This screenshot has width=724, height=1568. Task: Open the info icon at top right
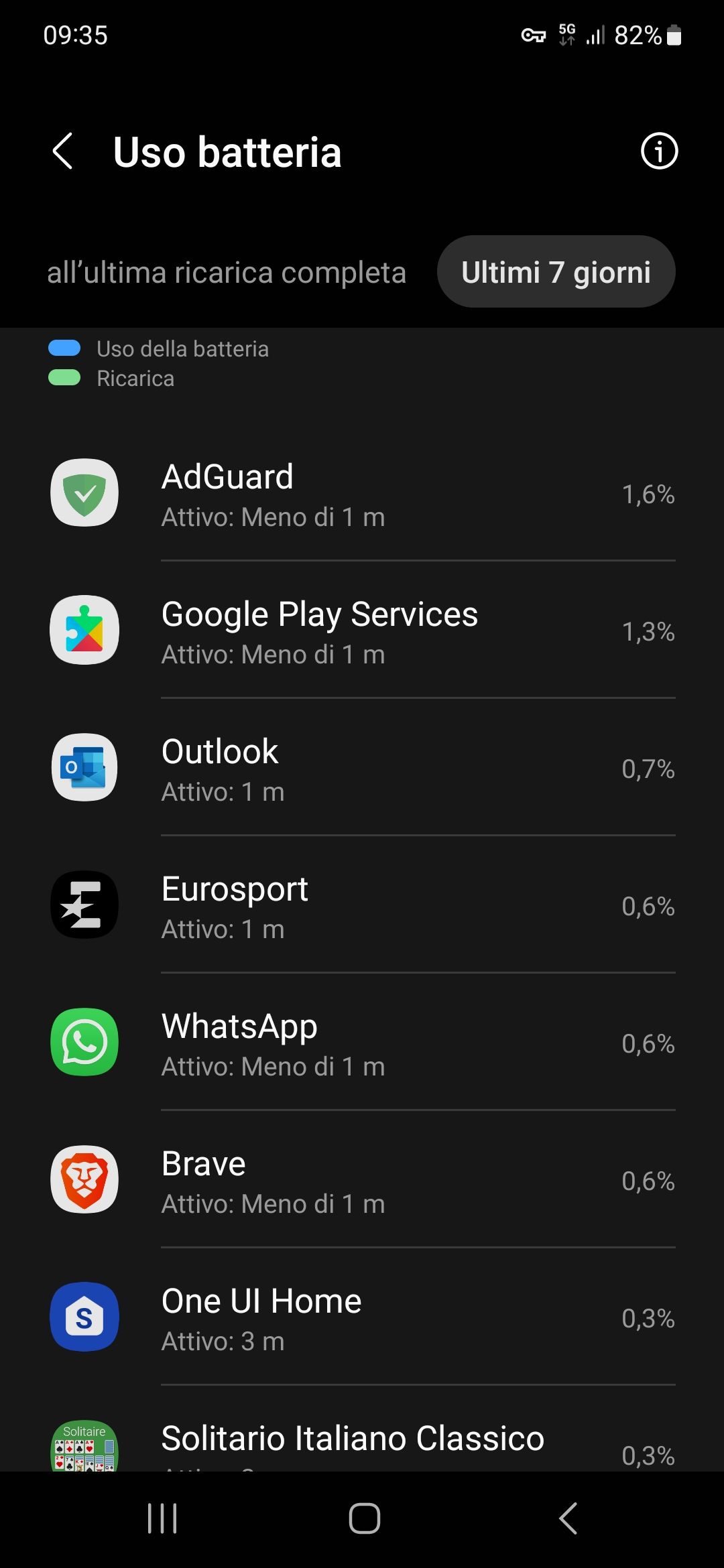[658, 152]
